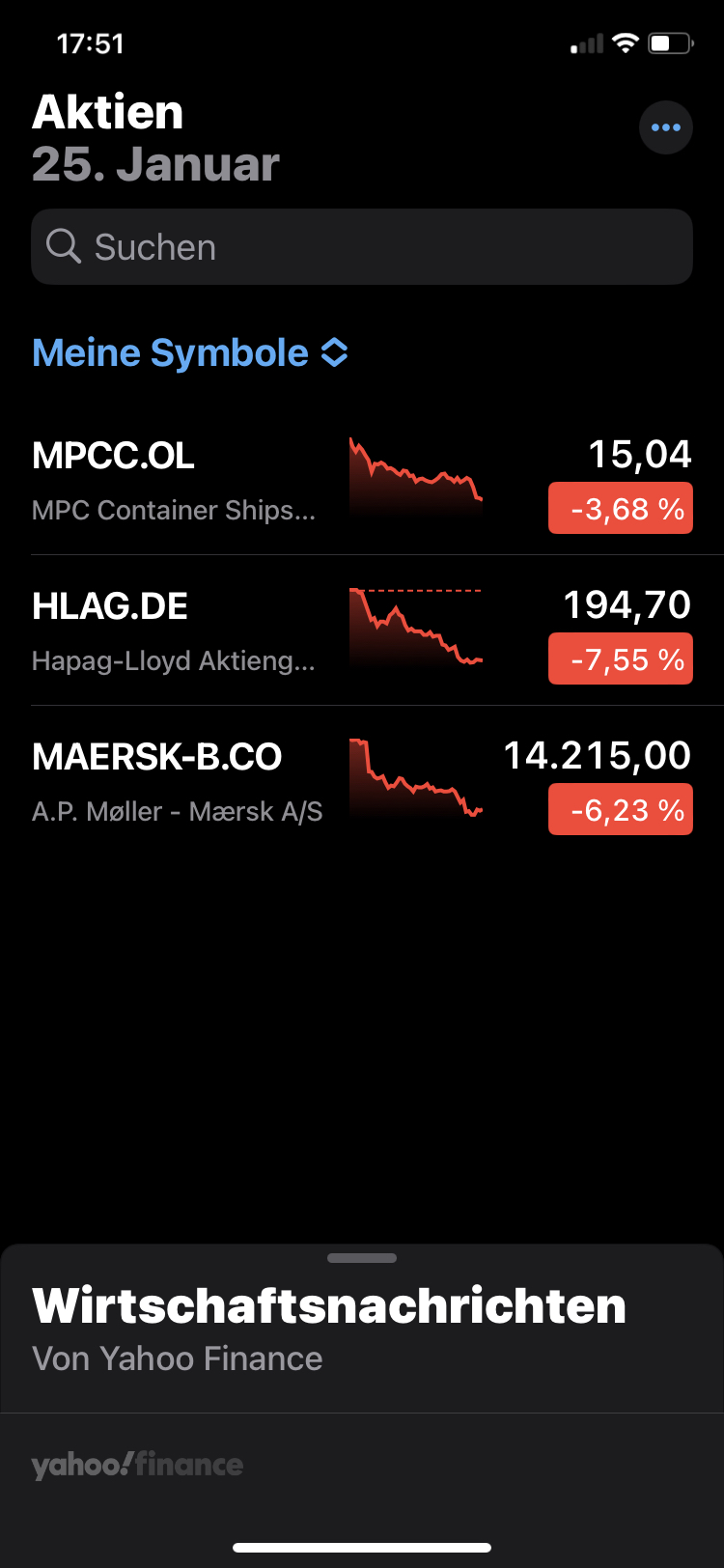Open the MPCC.OL stock details
The width and height of the screenshot is (724, 1568).
point(174,480)
